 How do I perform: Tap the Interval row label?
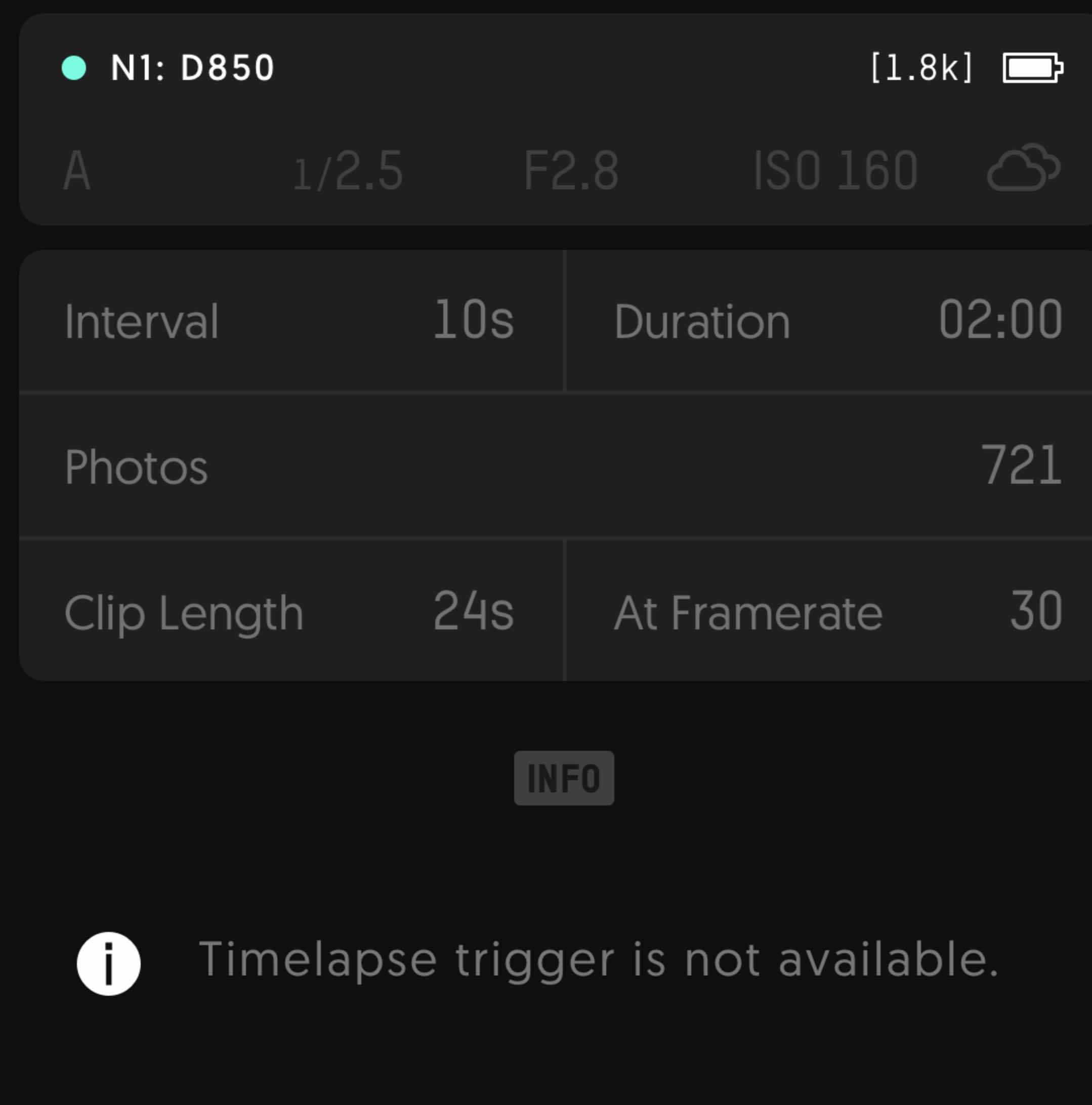point(141,320)
